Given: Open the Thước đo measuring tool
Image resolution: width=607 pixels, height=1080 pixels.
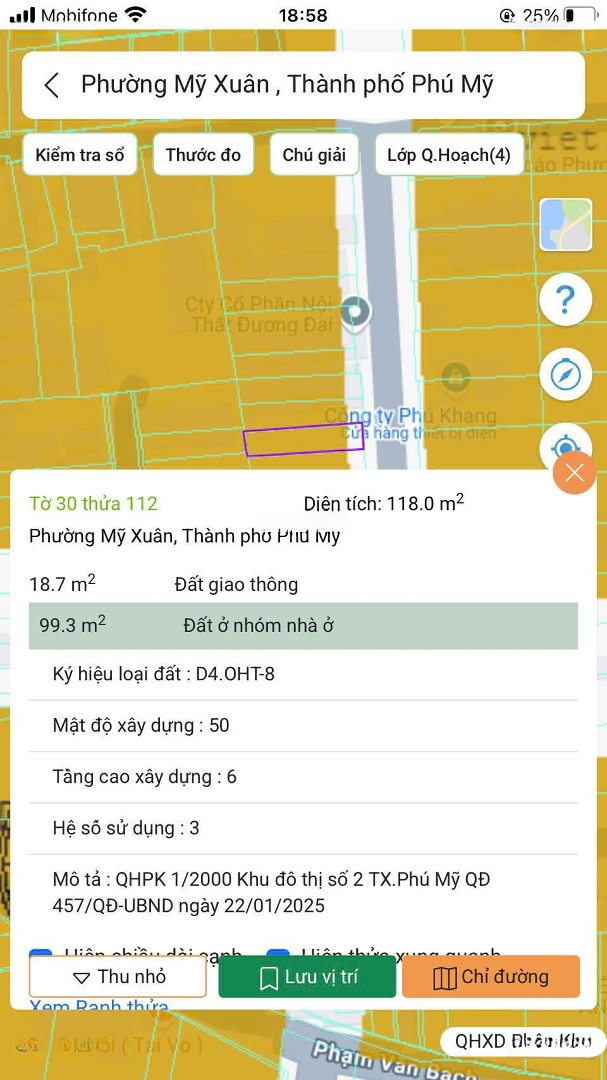Looking at the screenshot, I should tap(203, 155).
